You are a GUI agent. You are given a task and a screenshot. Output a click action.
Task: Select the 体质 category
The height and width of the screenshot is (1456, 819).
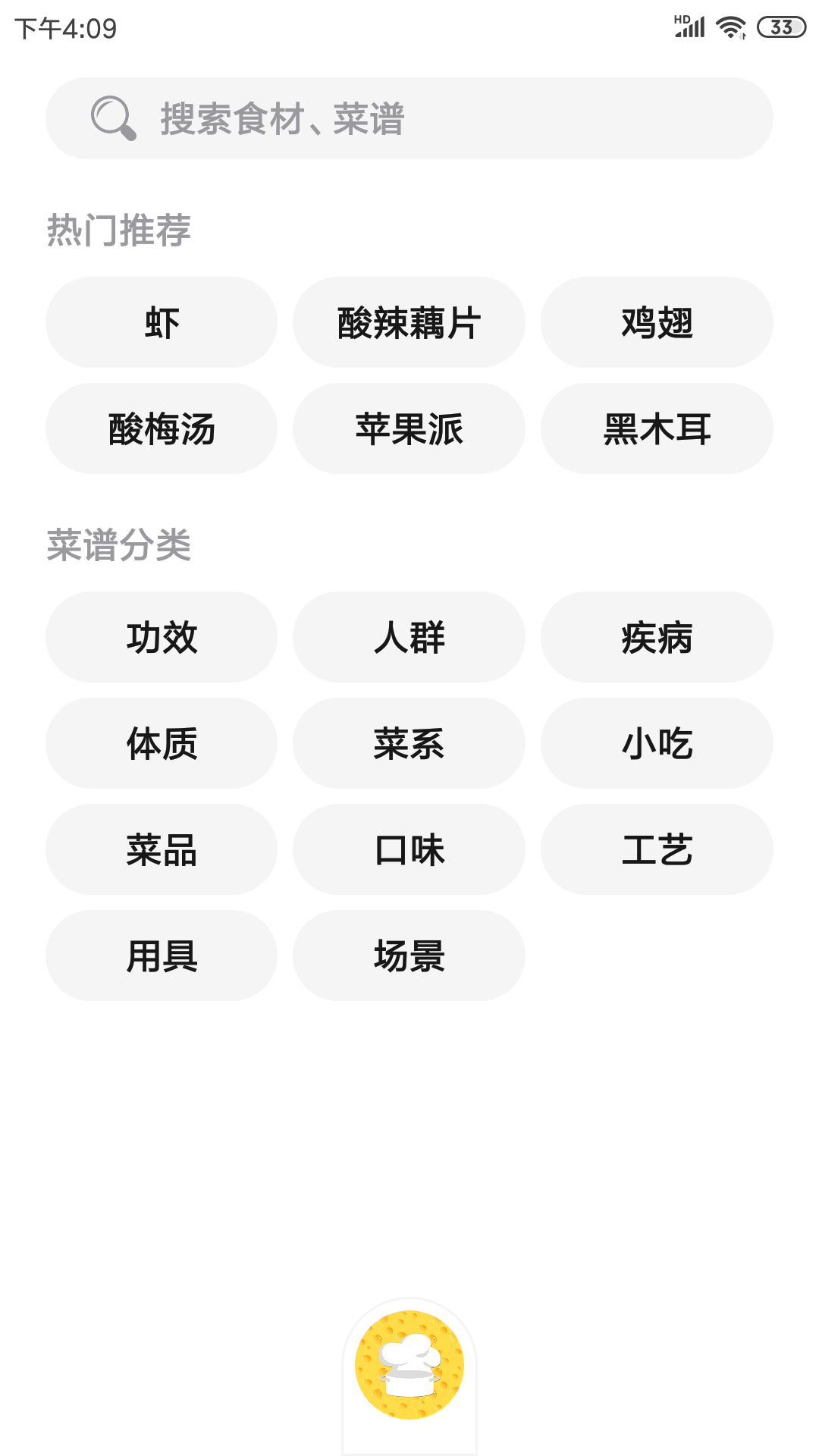[162, 743]
